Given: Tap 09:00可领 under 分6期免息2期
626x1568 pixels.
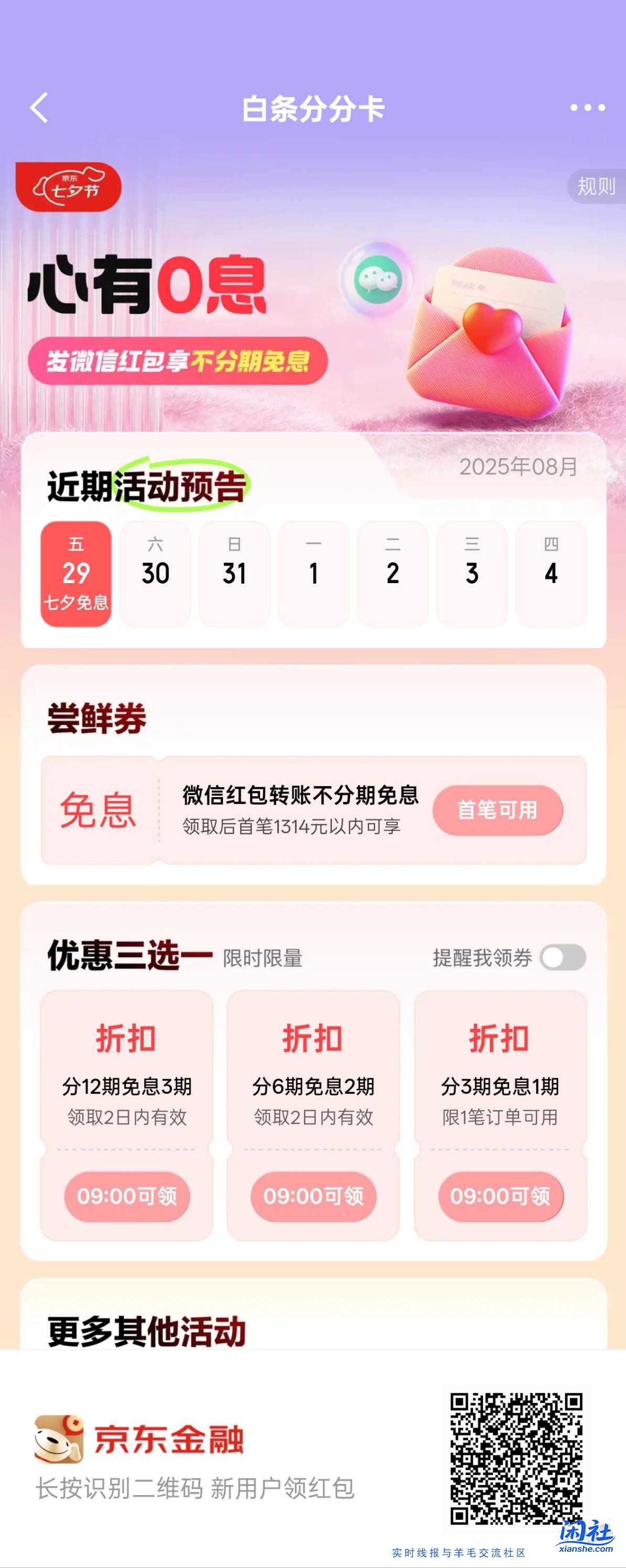Looking at the screenshot, I should tap(314, 1197).
